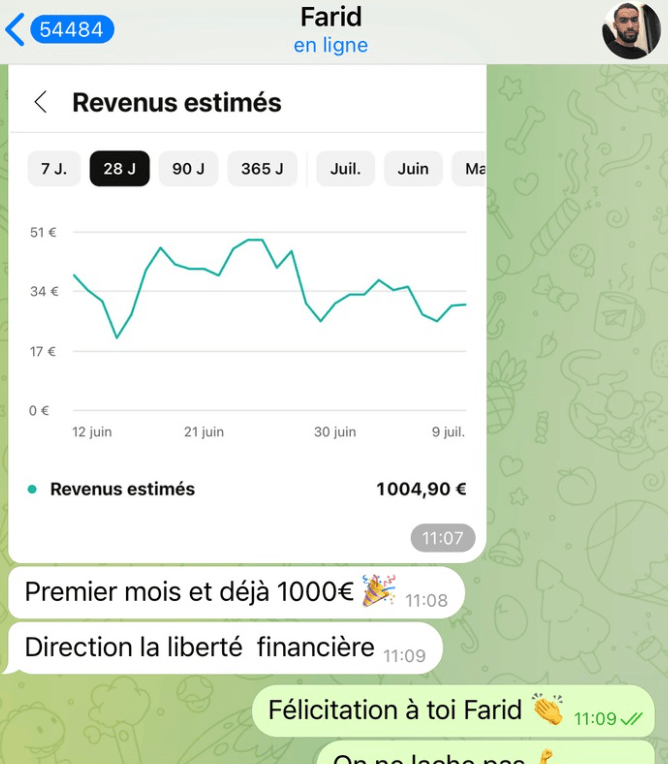
Task: Open Farid's profile picture
Action: pyautogui.click(x=631, y=30)
